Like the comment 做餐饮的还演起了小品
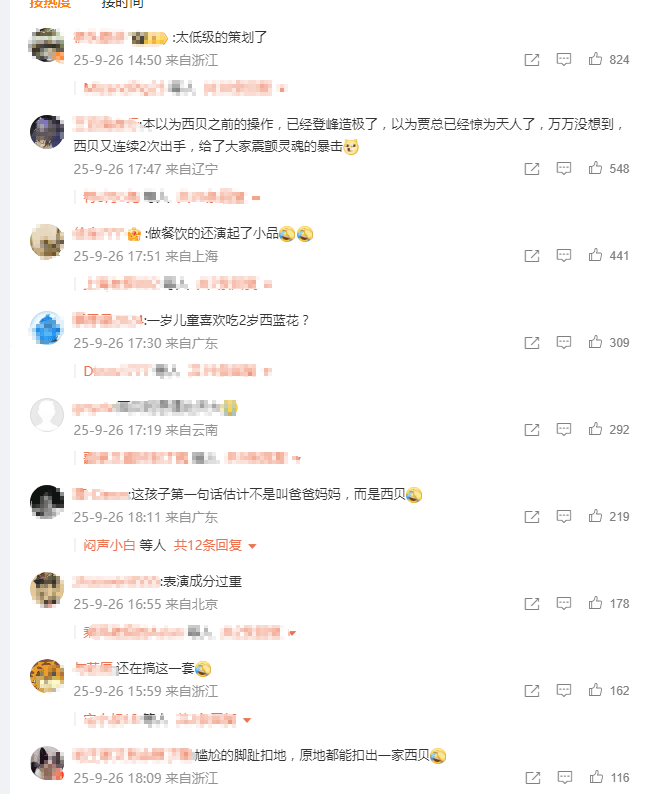 (x=596, y=256)
